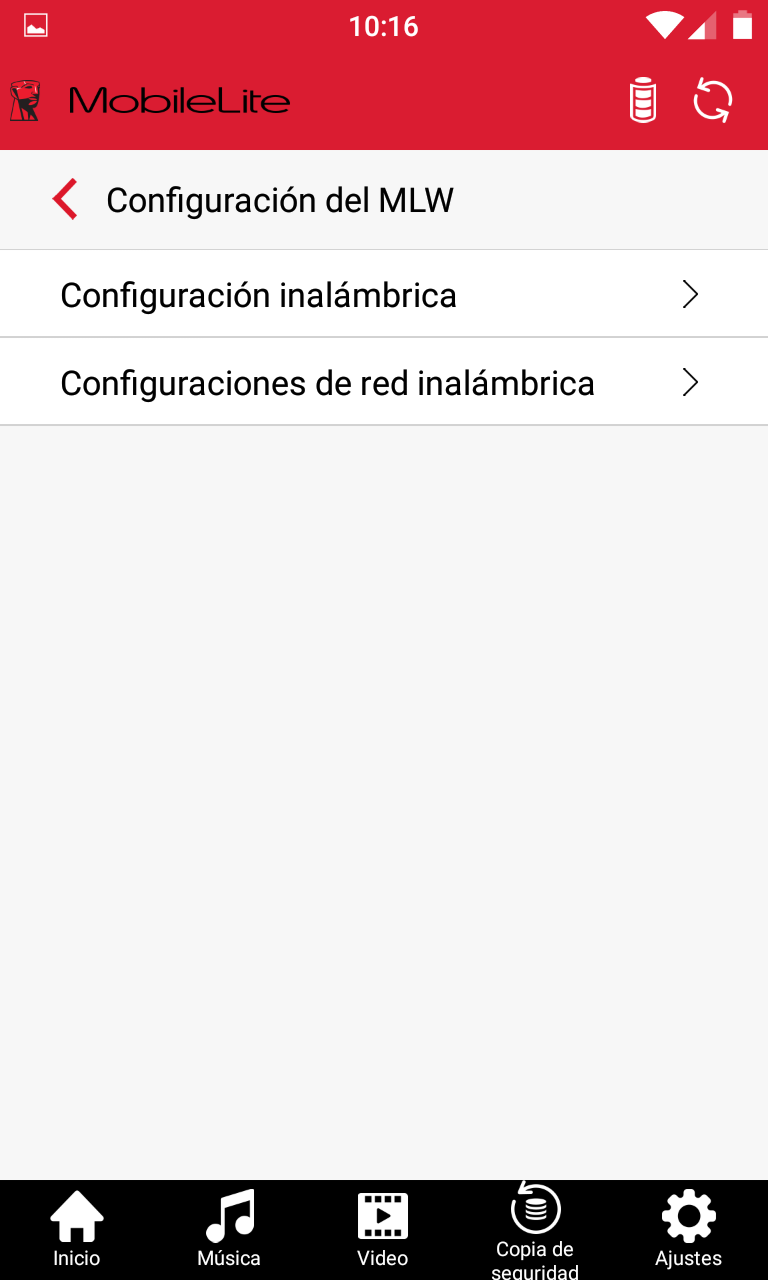Open Configuración inalámbrica
The width and height of the screenshot is (768, 1280).
pos(384,294)
